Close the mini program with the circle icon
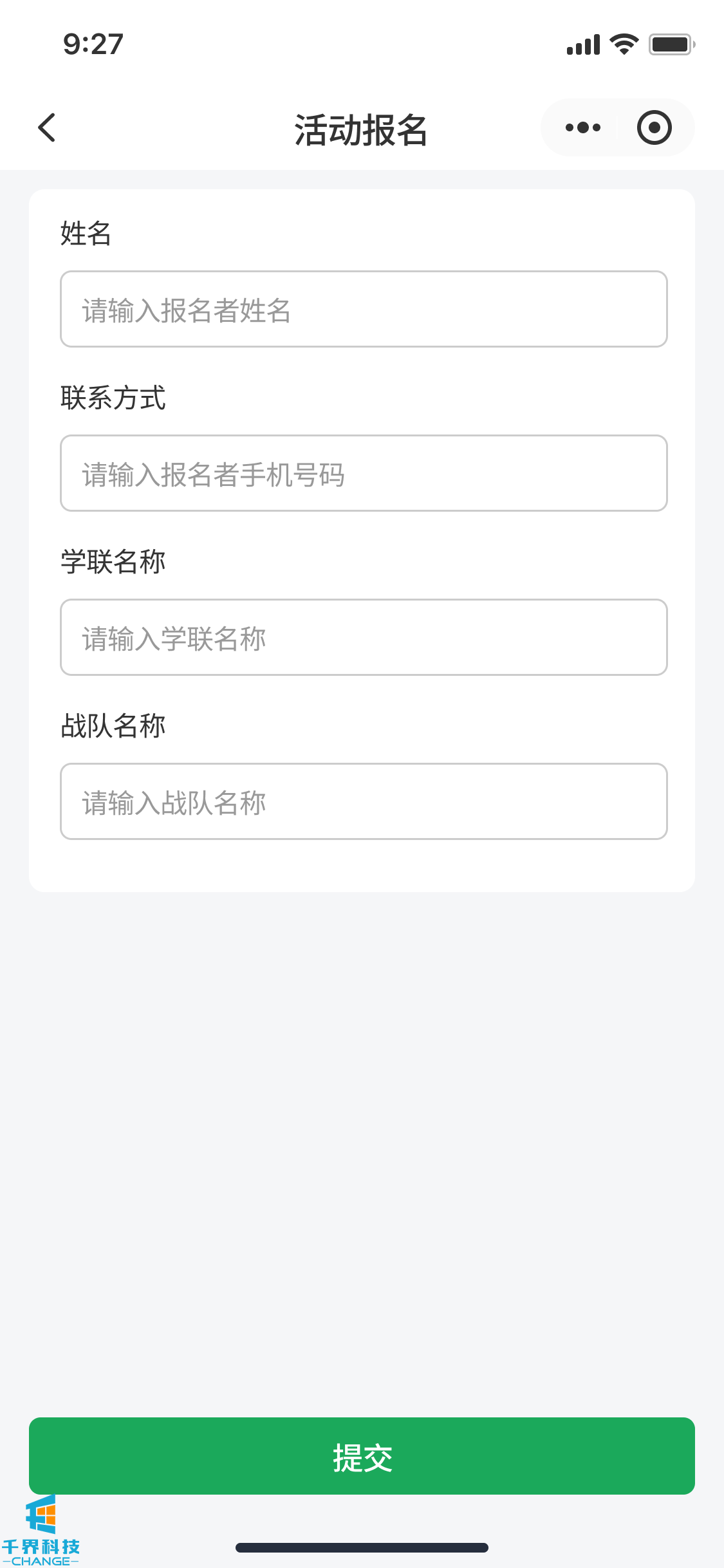 pos(654,127)
